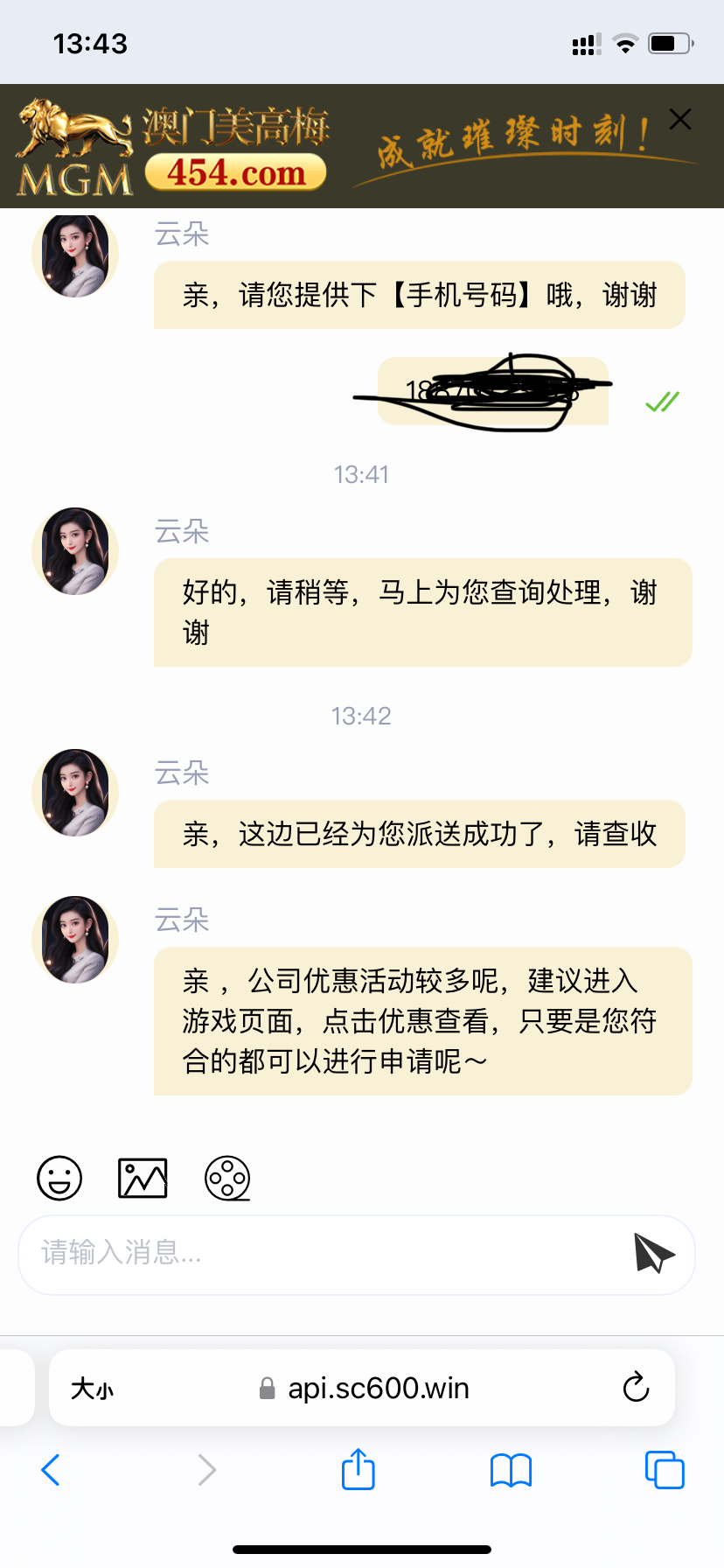Focus the message input field

[324, 1253]
